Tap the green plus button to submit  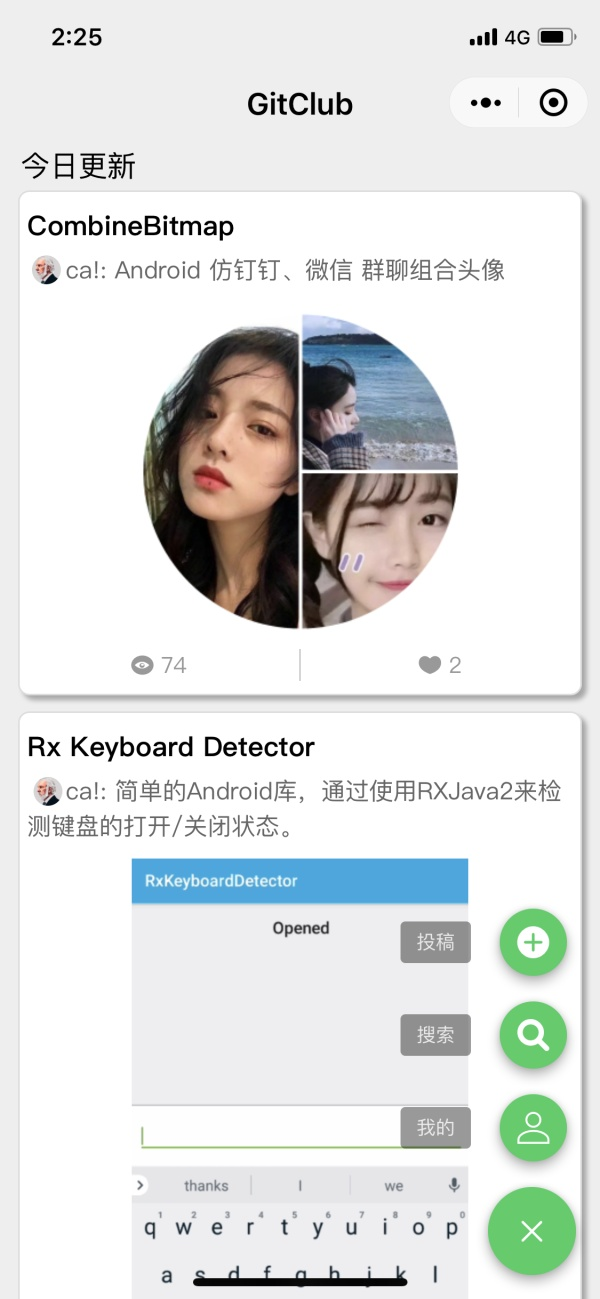[533, 942]
